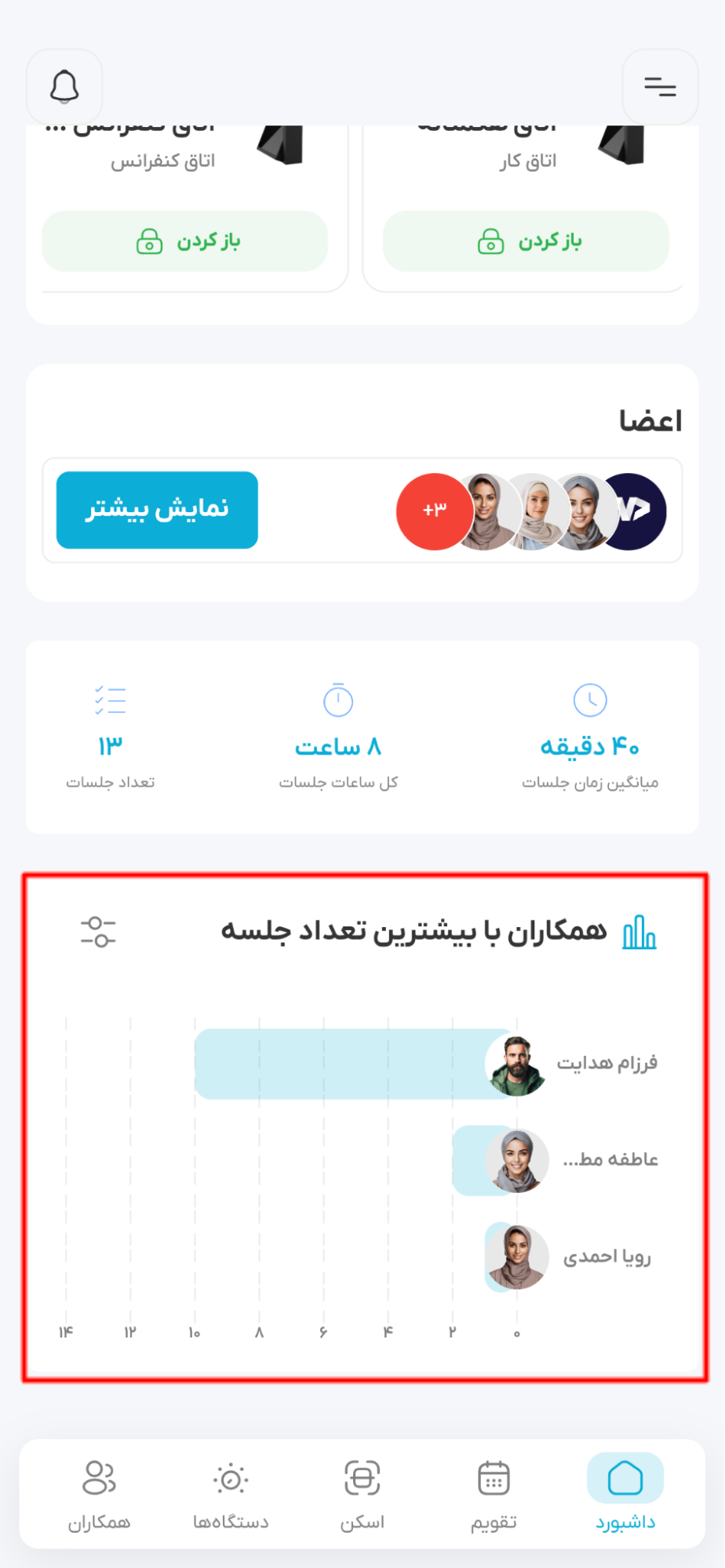Viewport: 725px width, 1568px height.
Task: Switch to the دستگاه‌ها tab
Action: click(231, 1493)
